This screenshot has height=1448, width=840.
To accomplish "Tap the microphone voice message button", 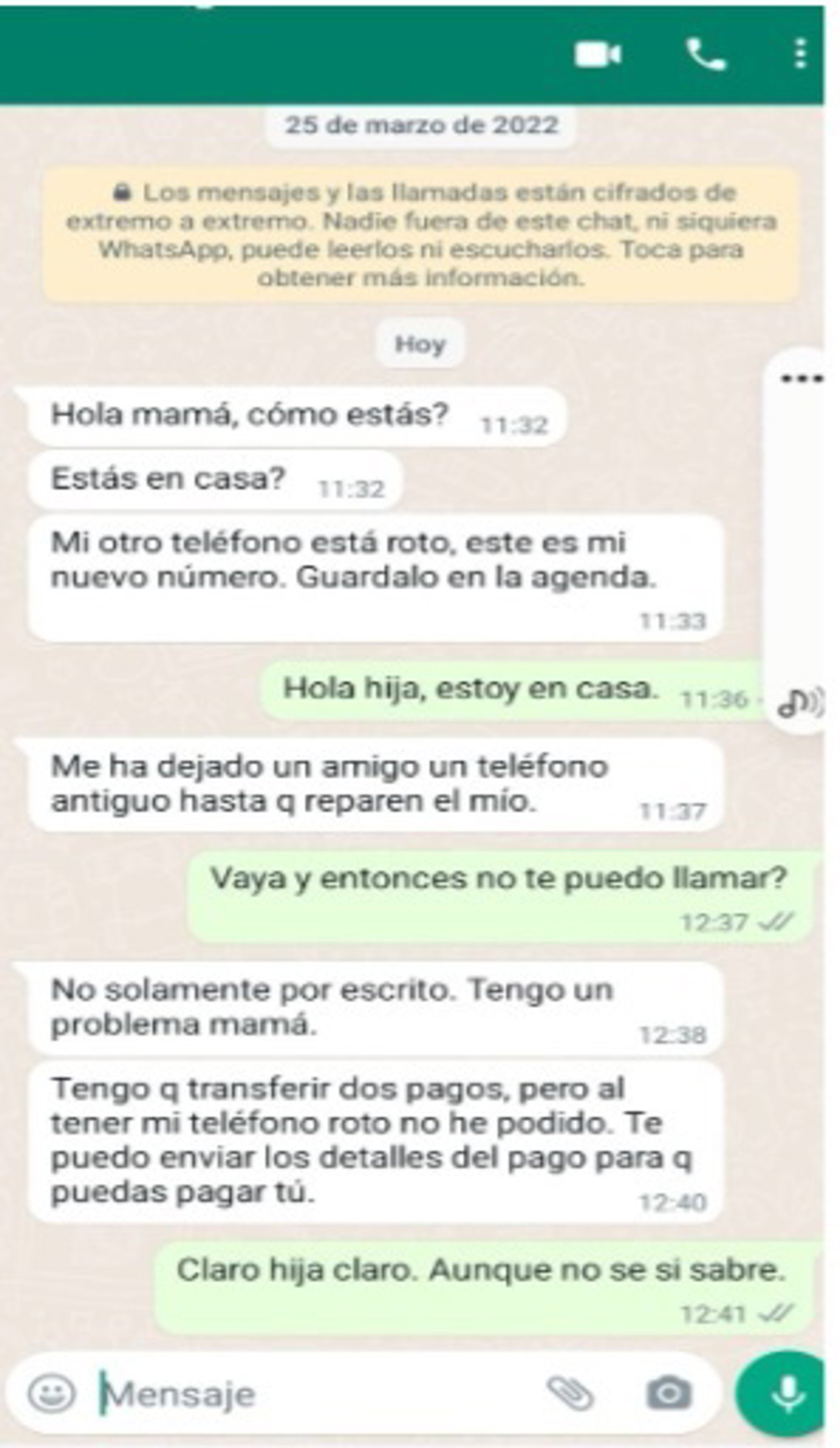I will tap(787, 1393).
